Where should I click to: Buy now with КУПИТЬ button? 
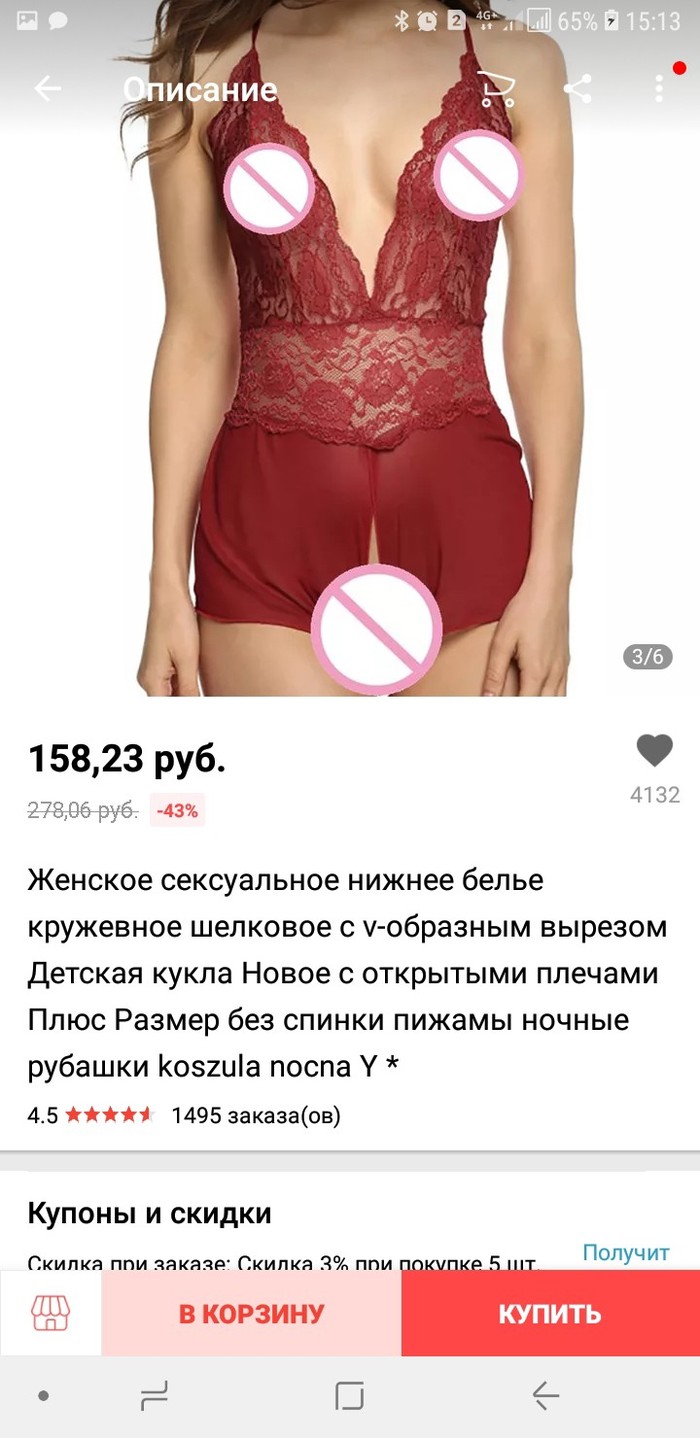tap(550, 1313)
